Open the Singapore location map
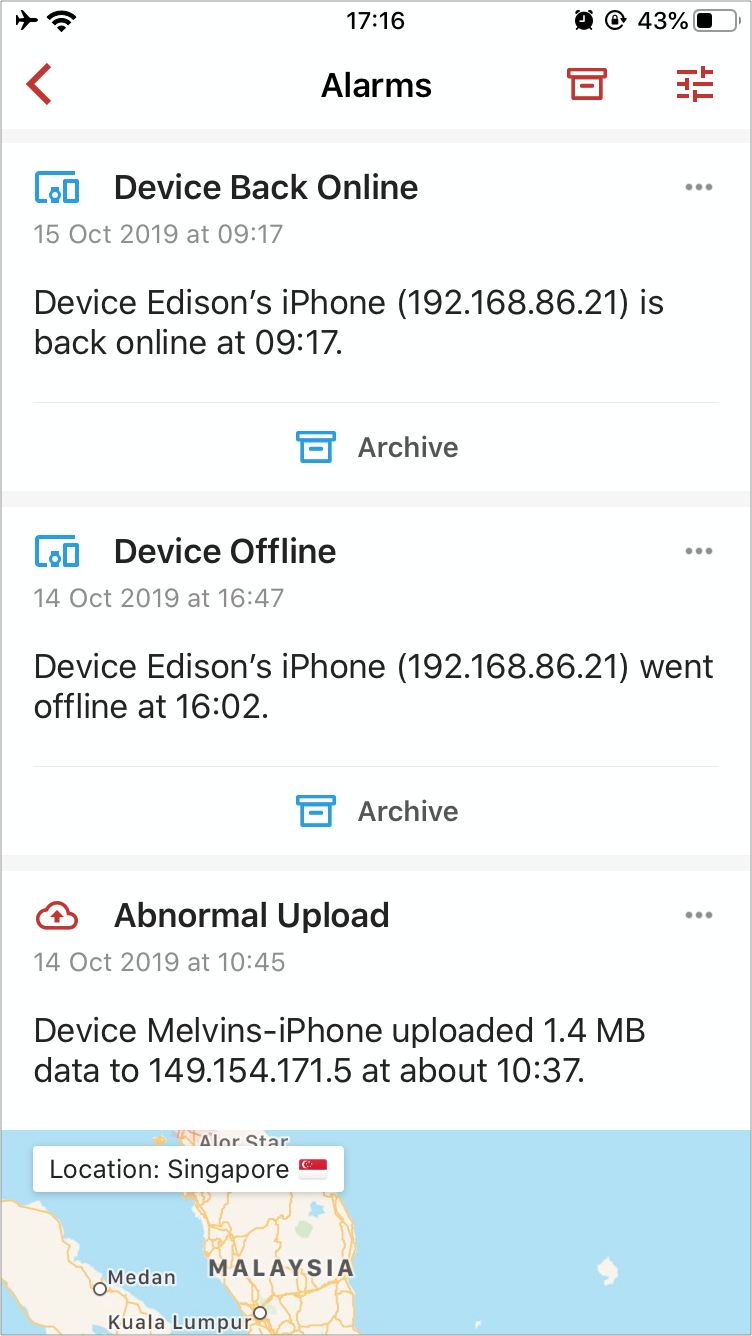Image resolution: width=752 pixels, height=1336 pixels. 376,1232
